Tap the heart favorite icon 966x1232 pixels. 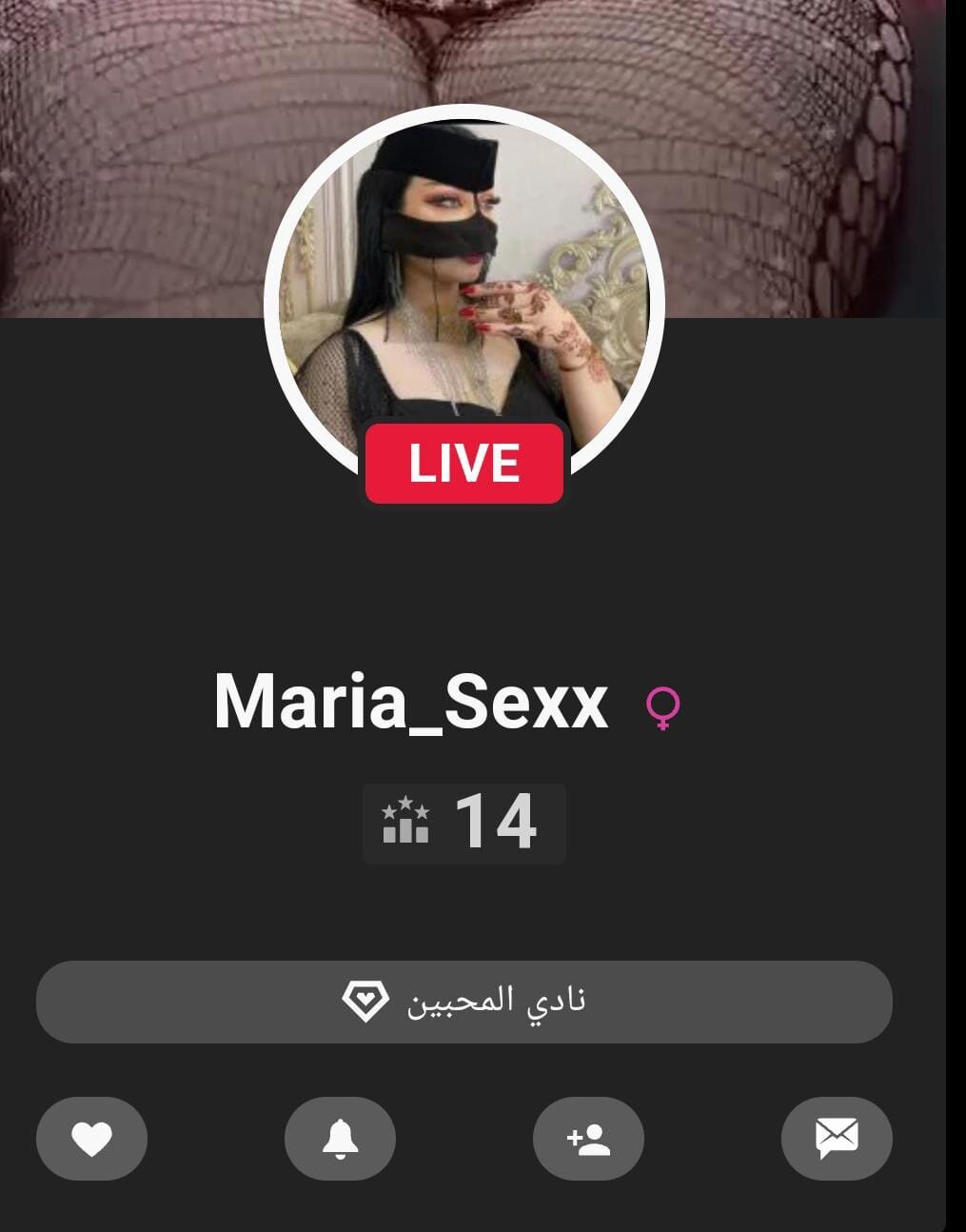coord(91,1139)
